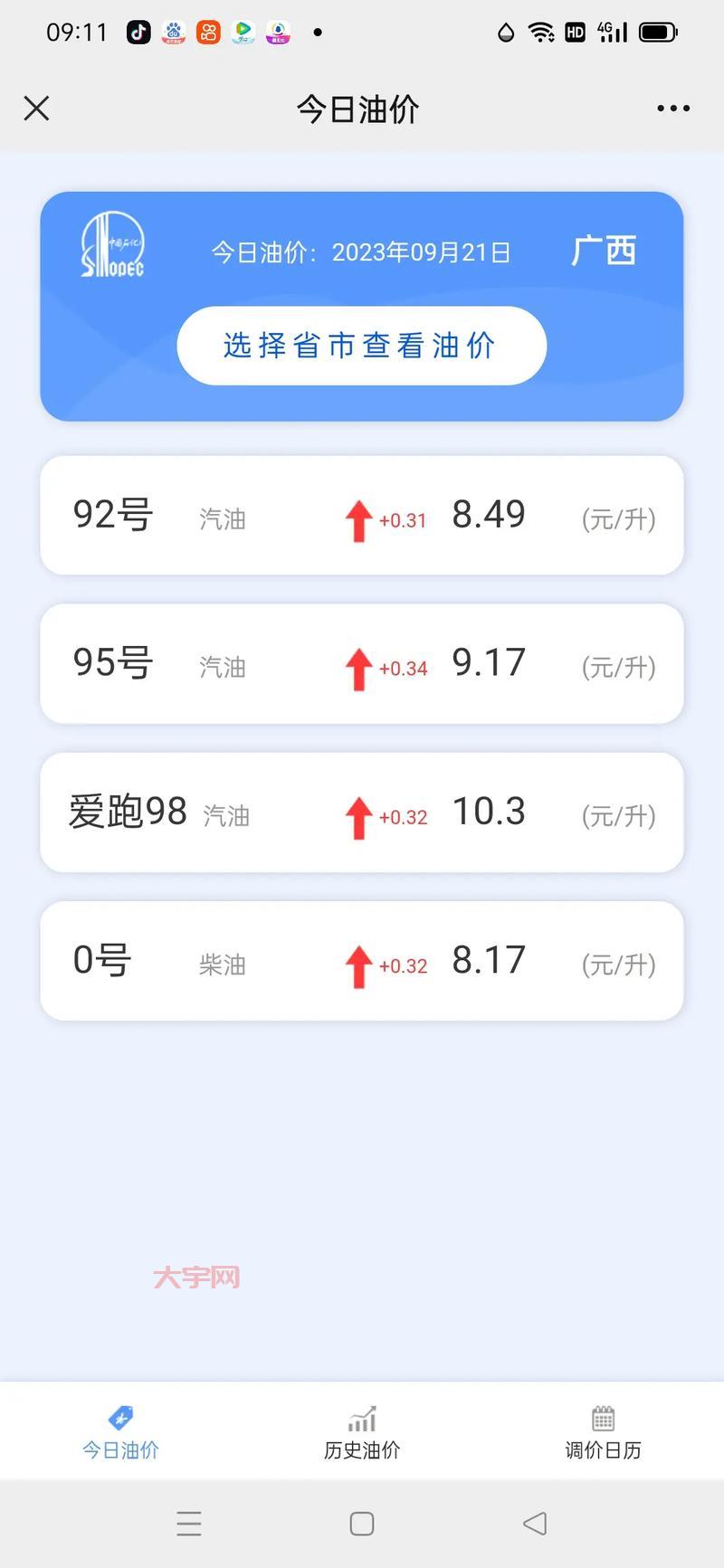Open the three-dot overflow menu
The width and height of the screenshot is (724, 1568).
click(672, 109)
